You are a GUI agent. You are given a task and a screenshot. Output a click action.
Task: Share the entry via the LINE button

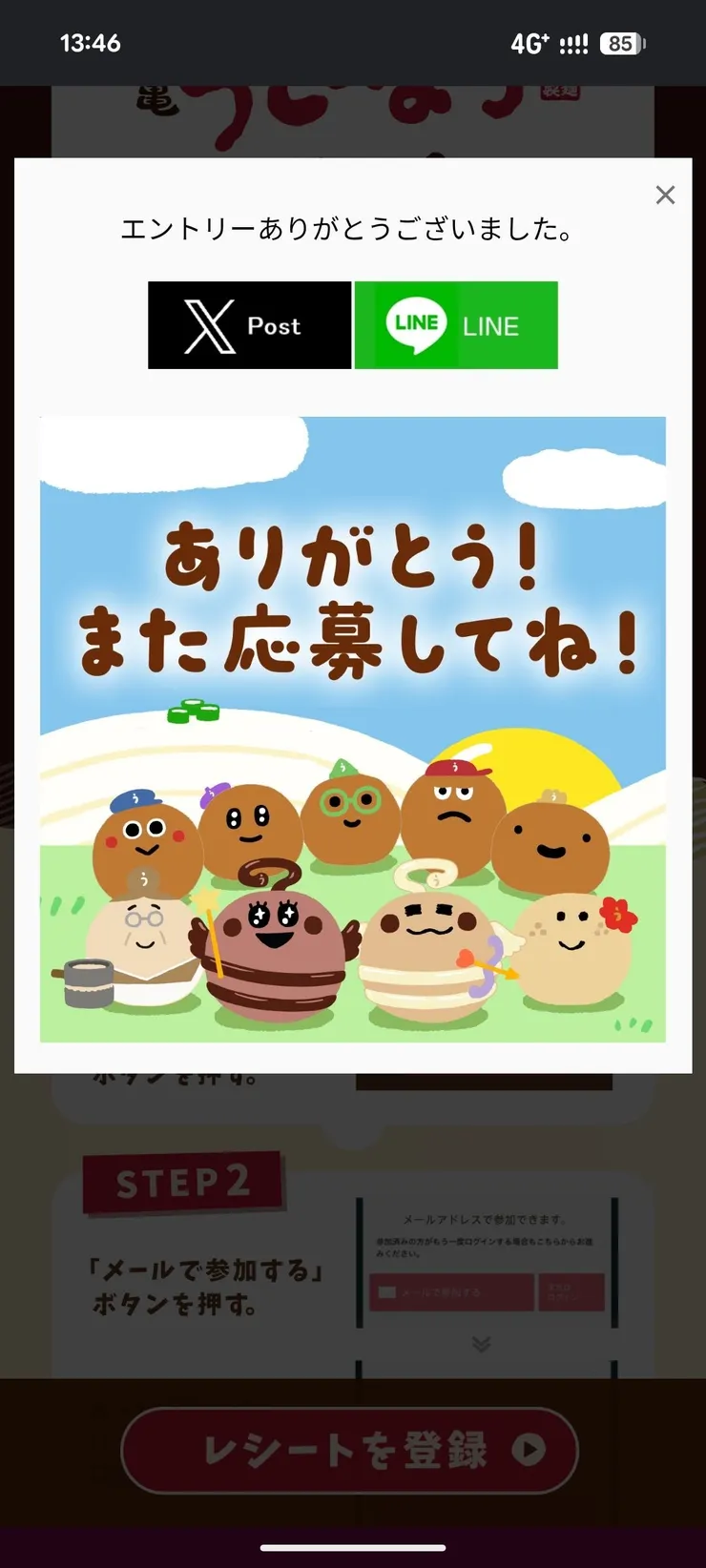tap(456, 325)
